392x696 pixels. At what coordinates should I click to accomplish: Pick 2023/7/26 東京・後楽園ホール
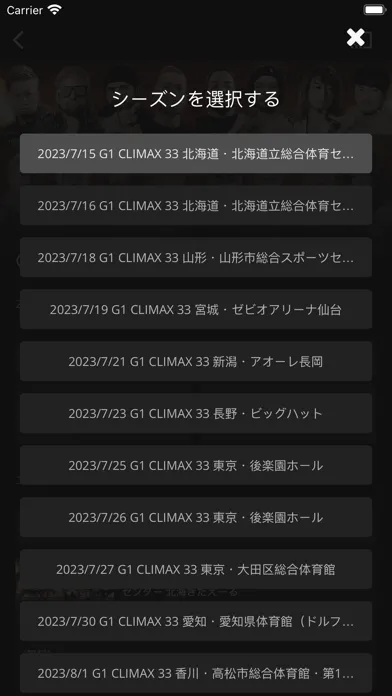pyautogui.click(x=196, y=517)
